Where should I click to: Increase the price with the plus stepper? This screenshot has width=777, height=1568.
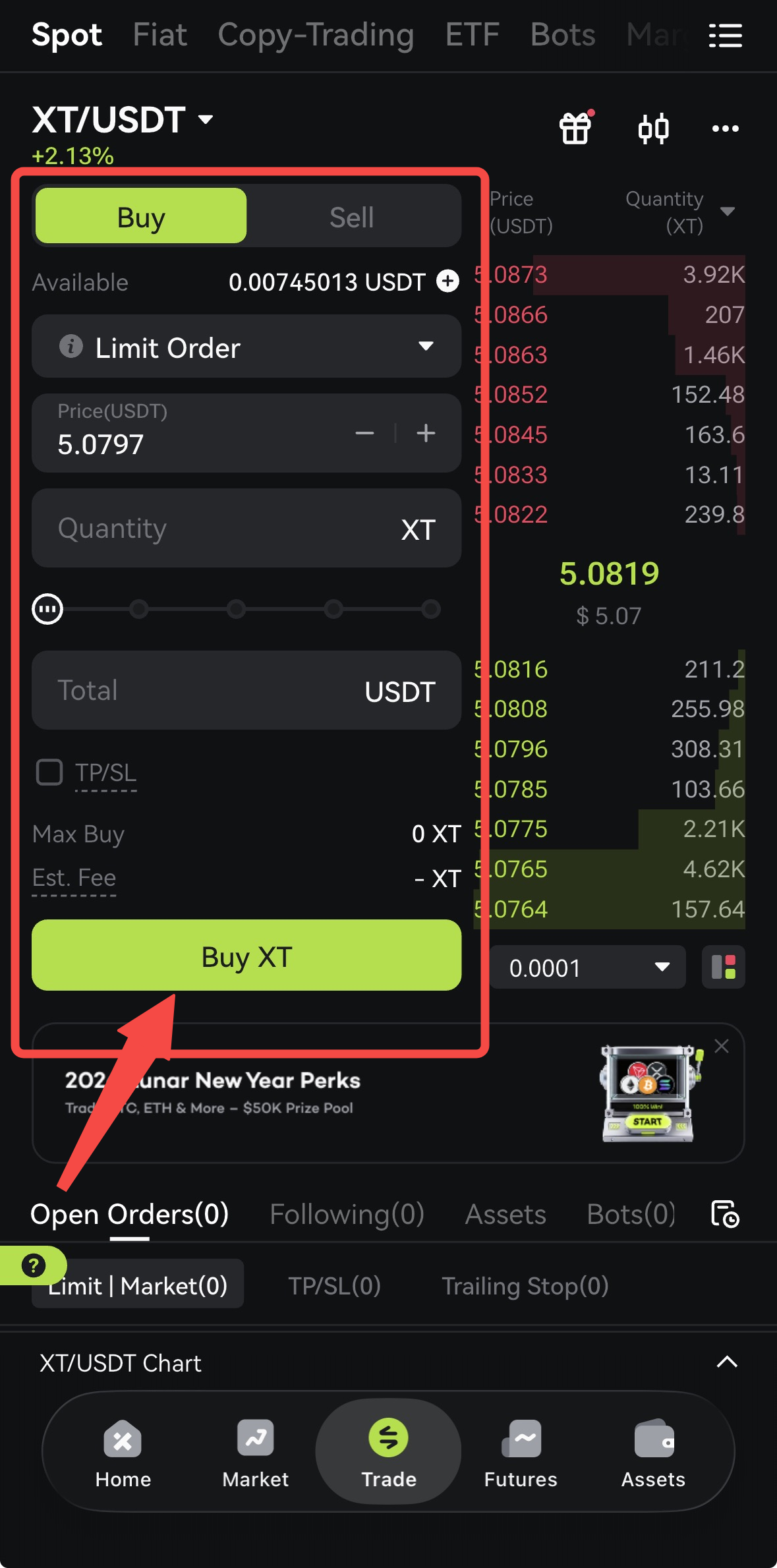click(426, 433)
